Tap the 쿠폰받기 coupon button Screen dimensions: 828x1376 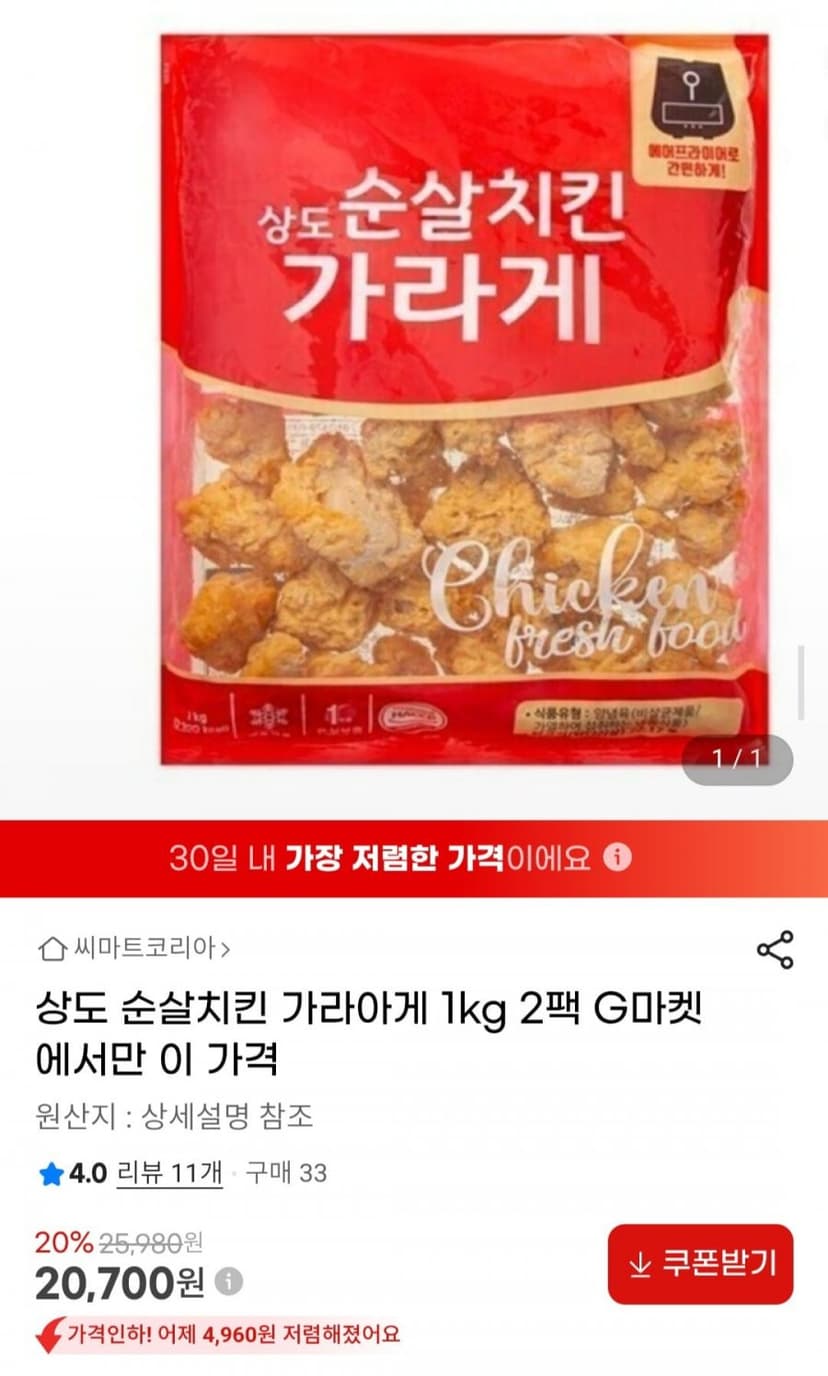(700, 1264)
